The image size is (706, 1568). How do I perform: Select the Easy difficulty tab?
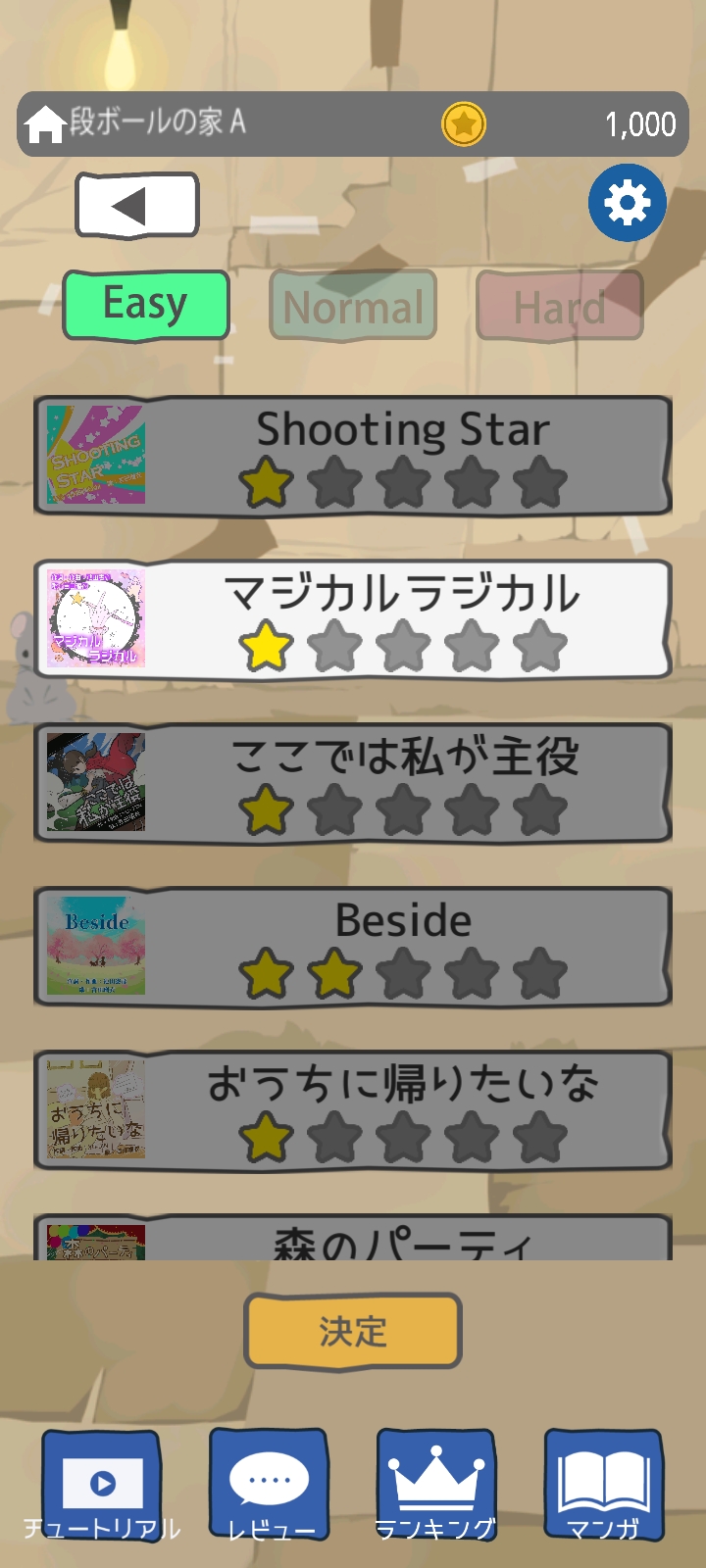pos(146,306)
